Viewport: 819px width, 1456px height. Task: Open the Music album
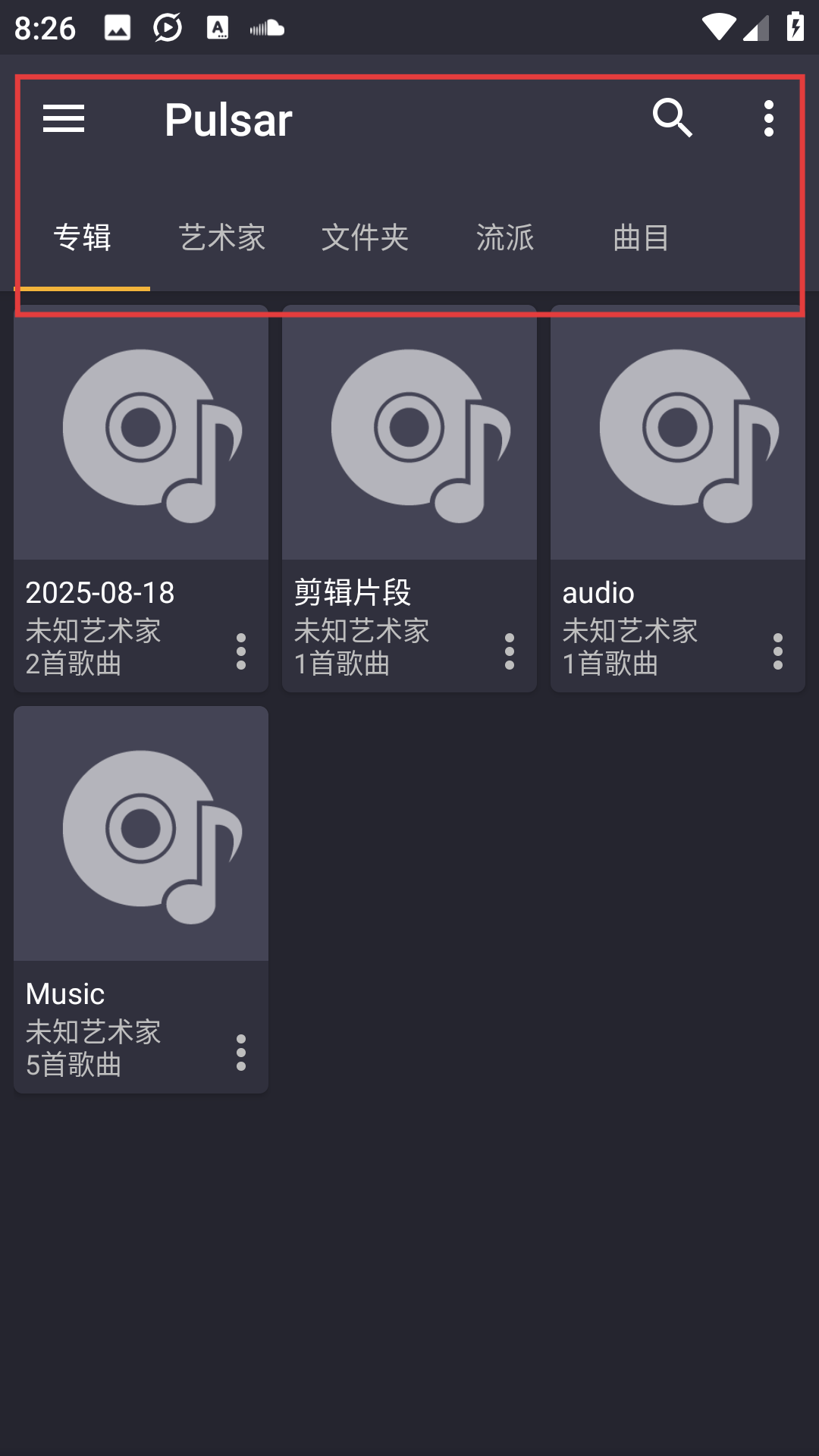pyautogui.click(x=141, y=899)
